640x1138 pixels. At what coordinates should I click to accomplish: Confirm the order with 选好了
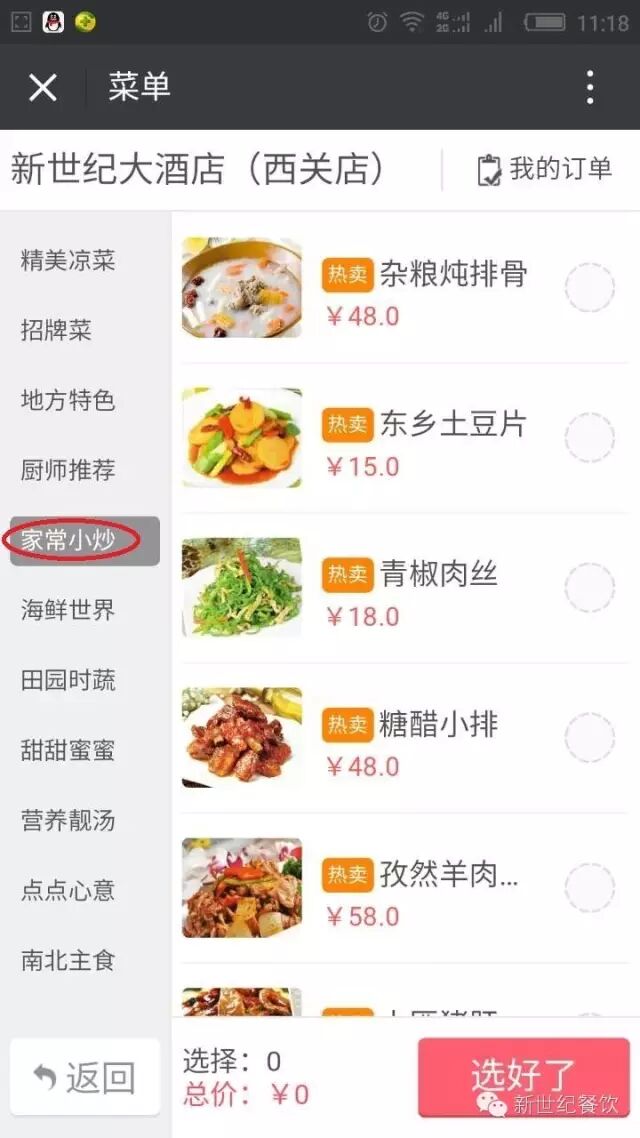point(523,1077)
